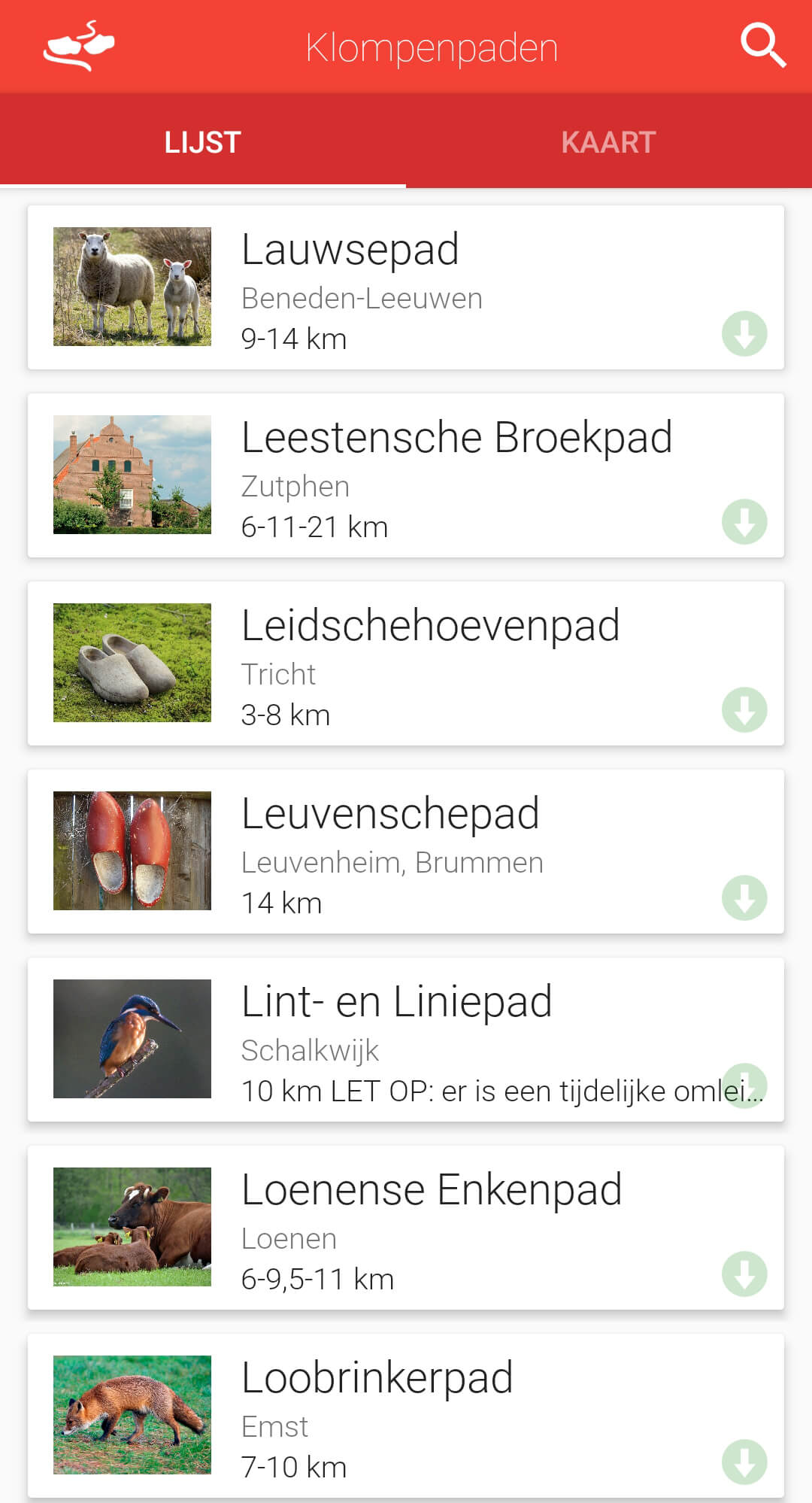The width and height of the screenshot is (812, 1503).
Task: Download the Lauwsepad route
Action: [x=744, y=333]
